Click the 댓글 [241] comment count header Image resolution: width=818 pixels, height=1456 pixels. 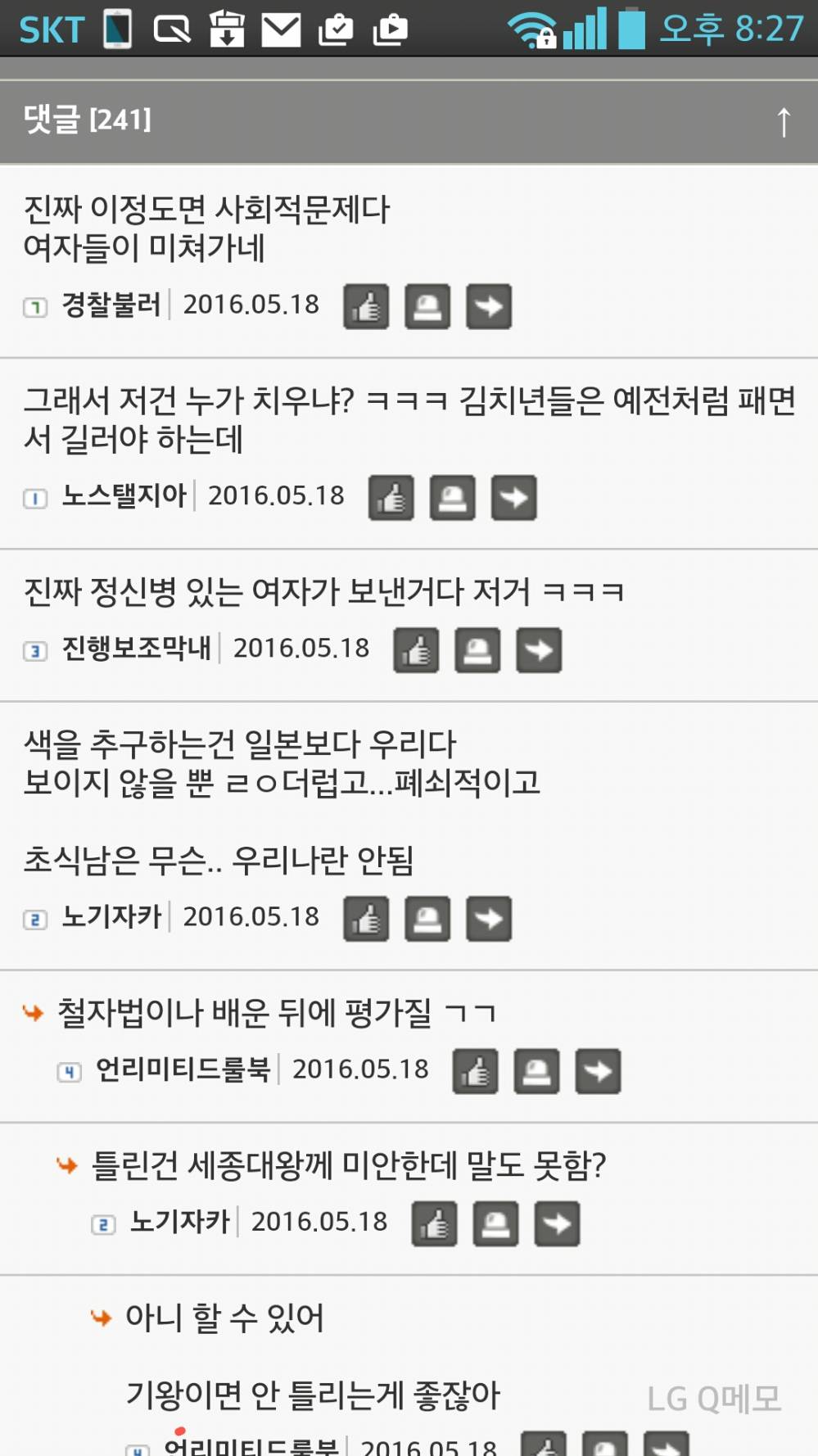tap(84, 120)
